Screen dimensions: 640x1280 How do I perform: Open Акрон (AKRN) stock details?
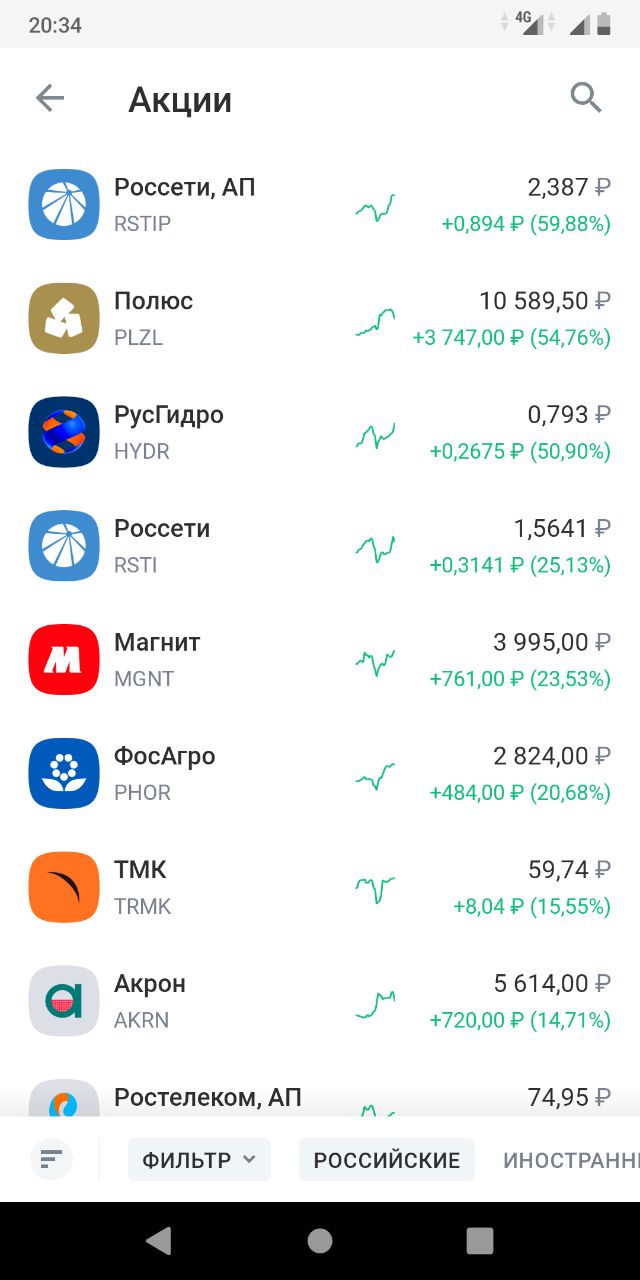pyautogui.click(x=320, y=1002)
